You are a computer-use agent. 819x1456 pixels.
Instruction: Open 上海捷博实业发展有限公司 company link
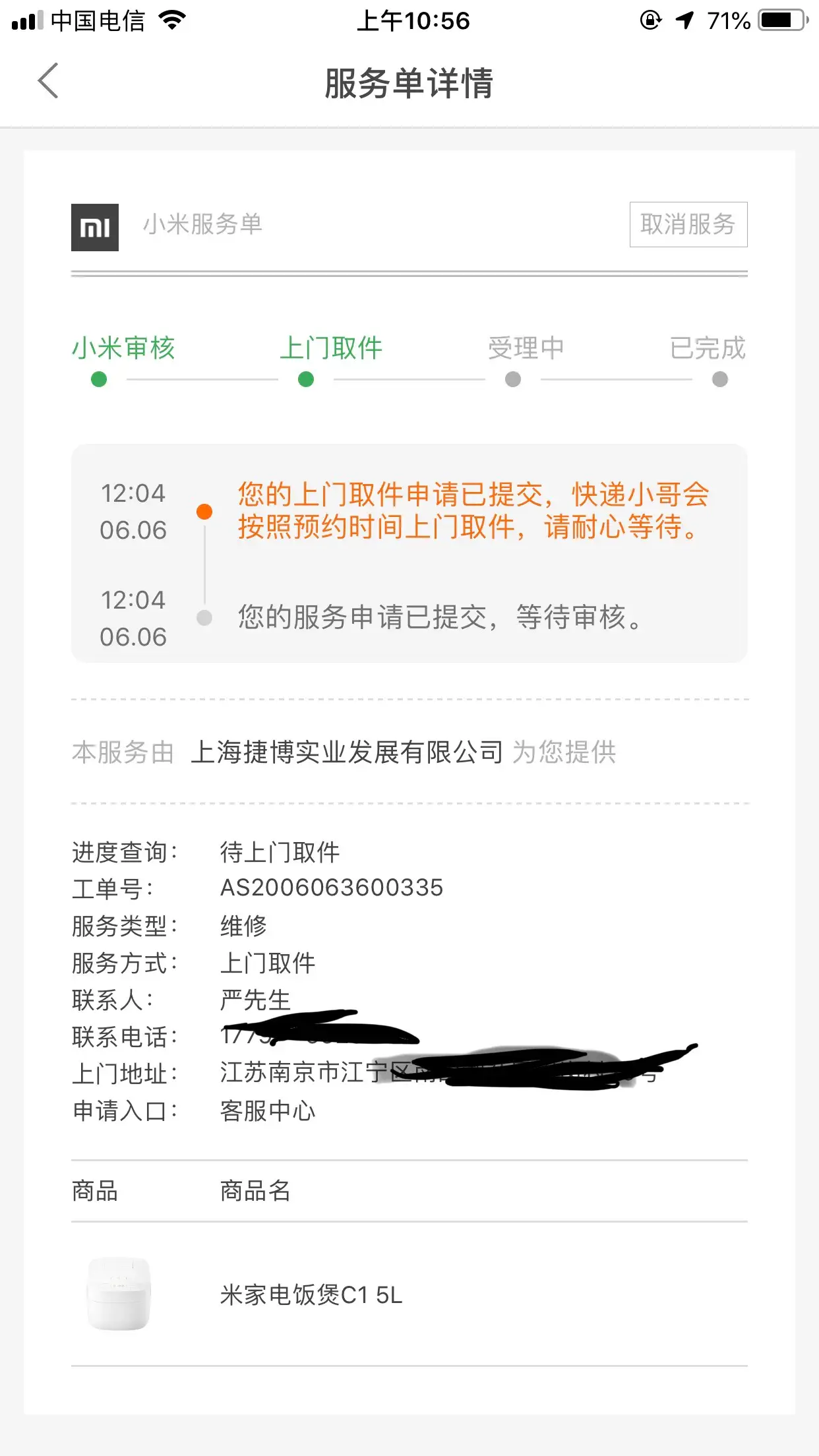(346, 752)
